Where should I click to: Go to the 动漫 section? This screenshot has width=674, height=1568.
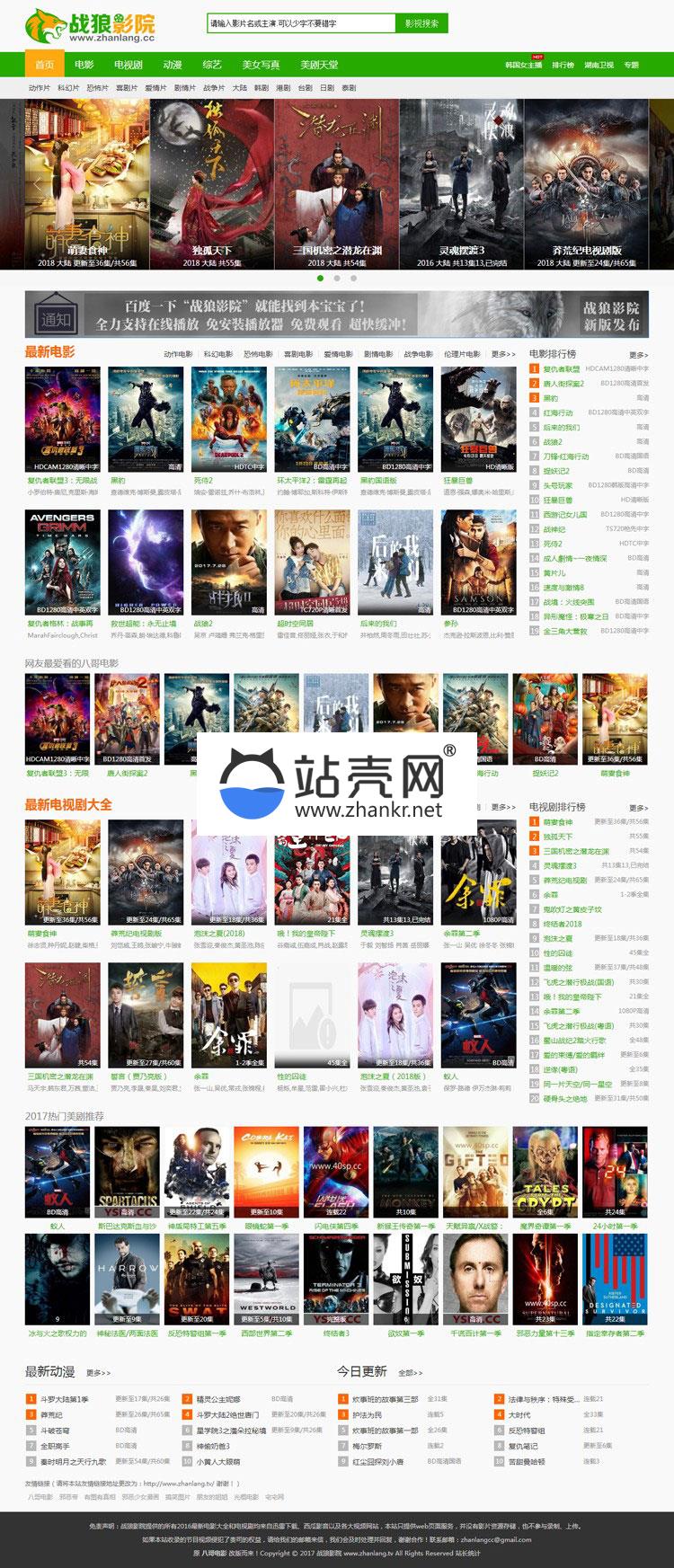click(x=173, y=65)
